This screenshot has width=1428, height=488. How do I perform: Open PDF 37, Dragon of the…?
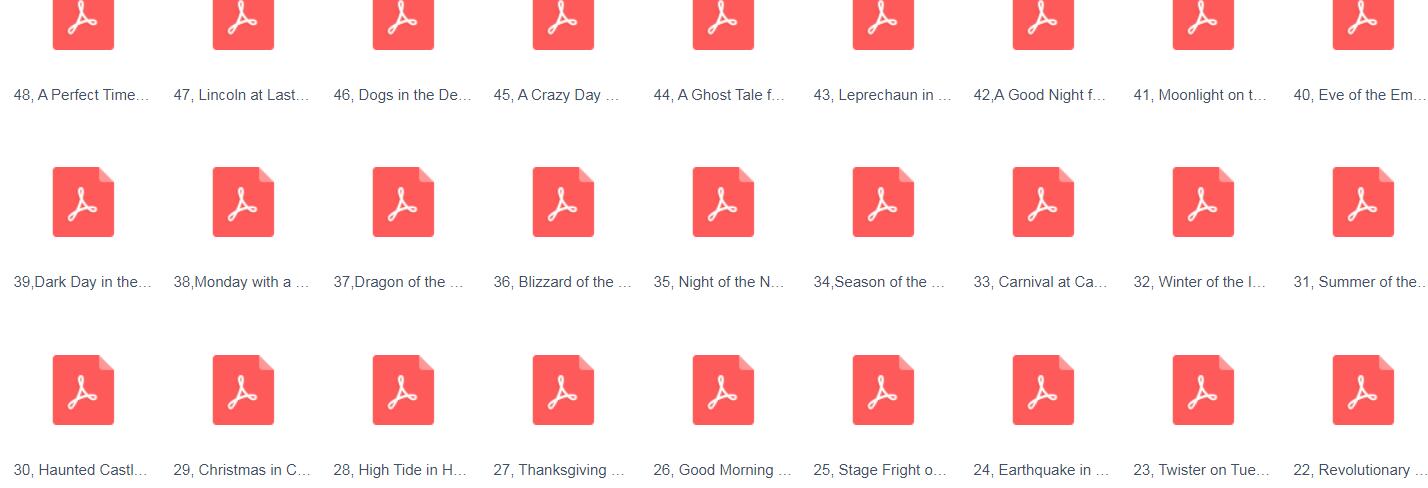[x=403, y=202]
